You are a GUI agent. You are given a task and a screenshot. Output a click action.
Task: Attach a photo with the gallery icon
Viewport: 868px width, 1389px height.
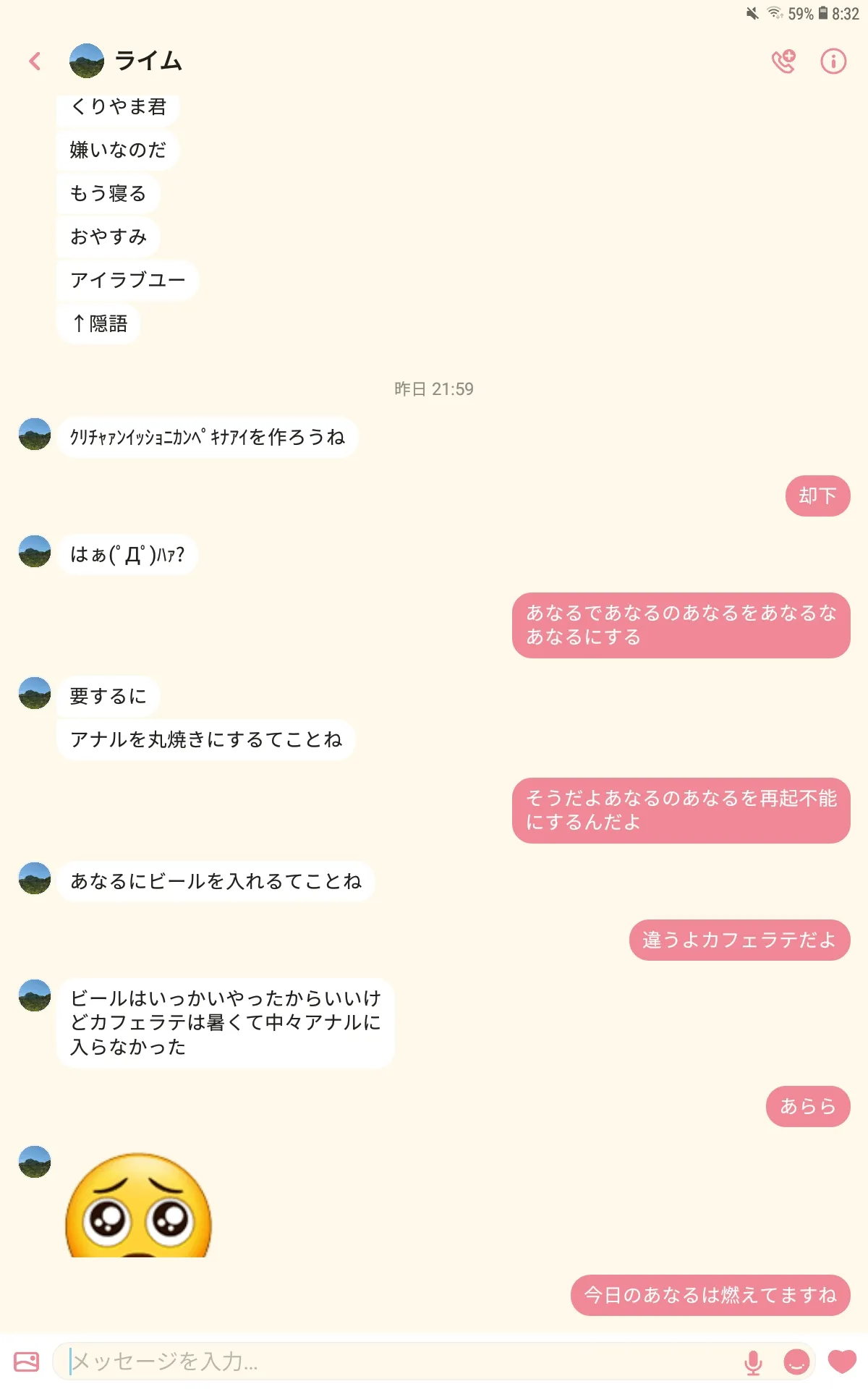pyautogui.click(x=27, y=1362)
